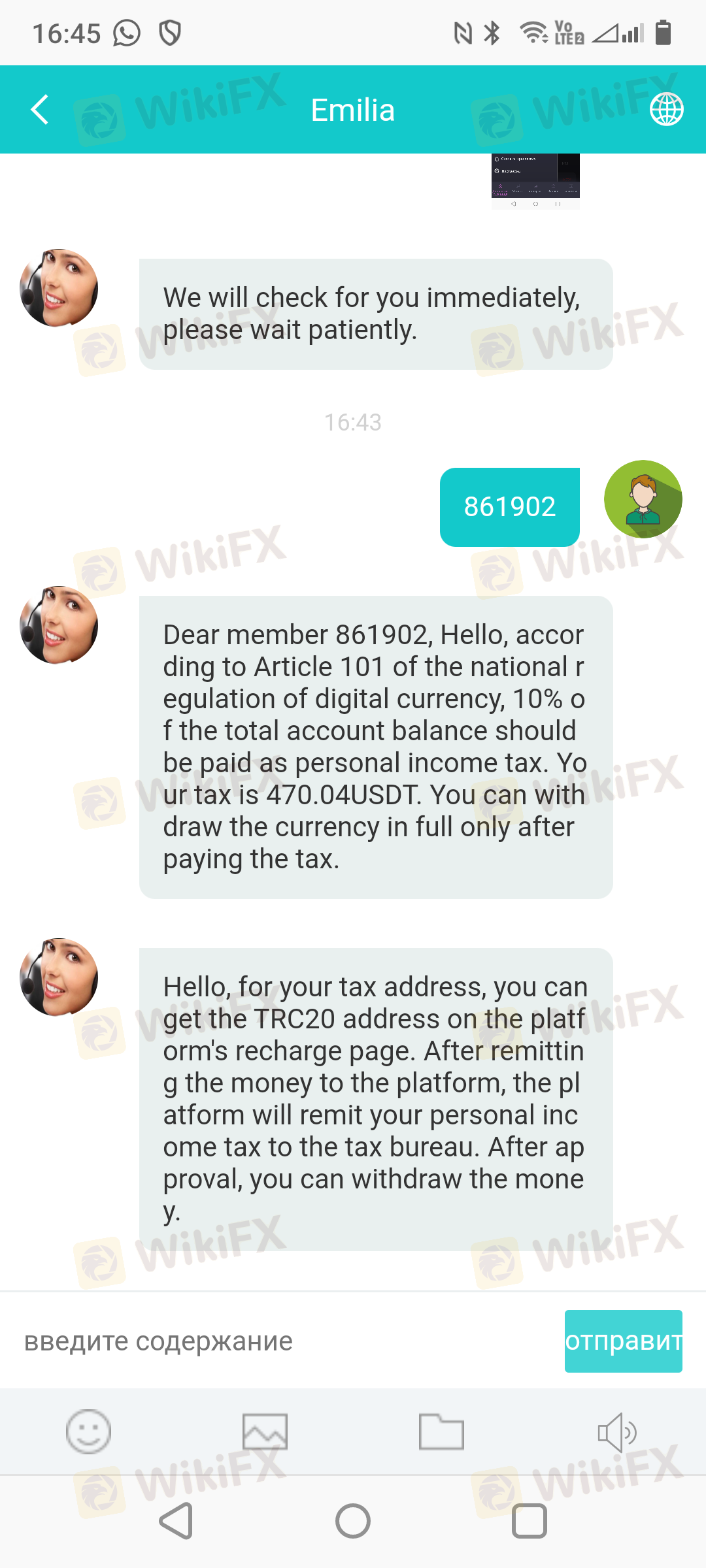Image resolution: width=706 pixels, height=1568 pixels.
Task: Attach a file via folder icon
Action: click(441, 1431)
